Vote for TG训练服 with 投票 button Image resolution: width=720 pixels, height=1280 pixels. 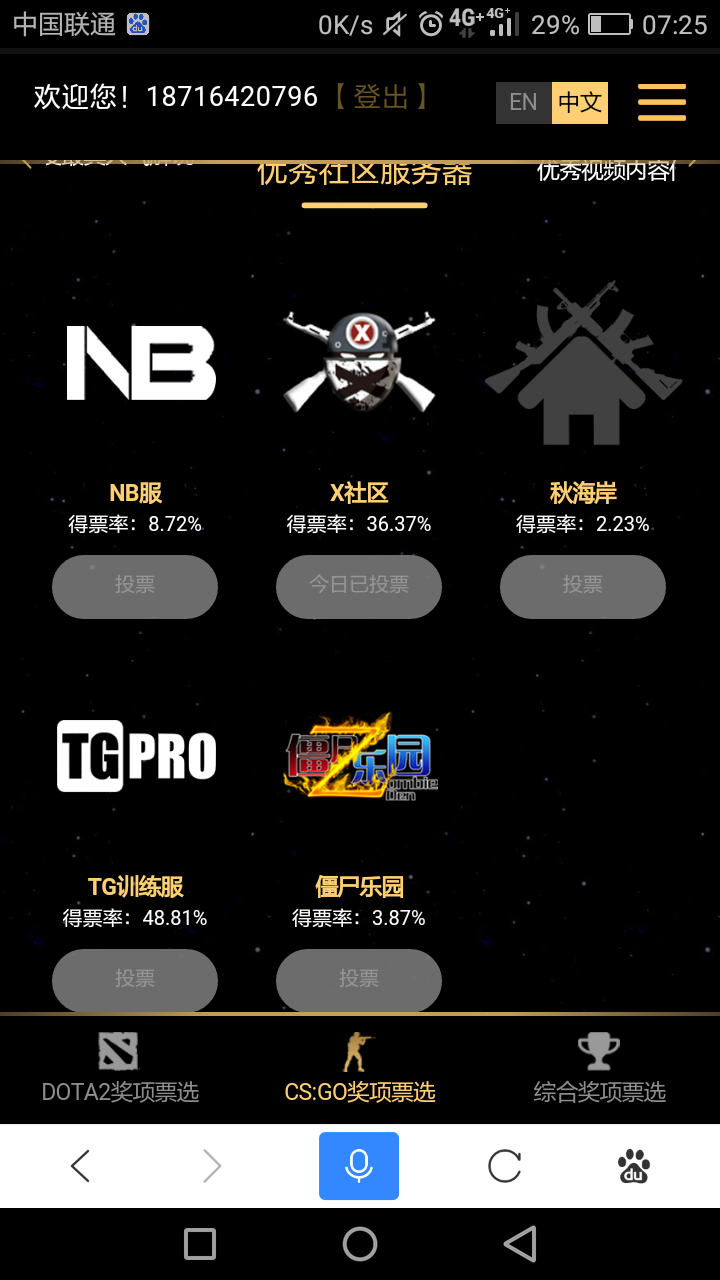[135, 981]
